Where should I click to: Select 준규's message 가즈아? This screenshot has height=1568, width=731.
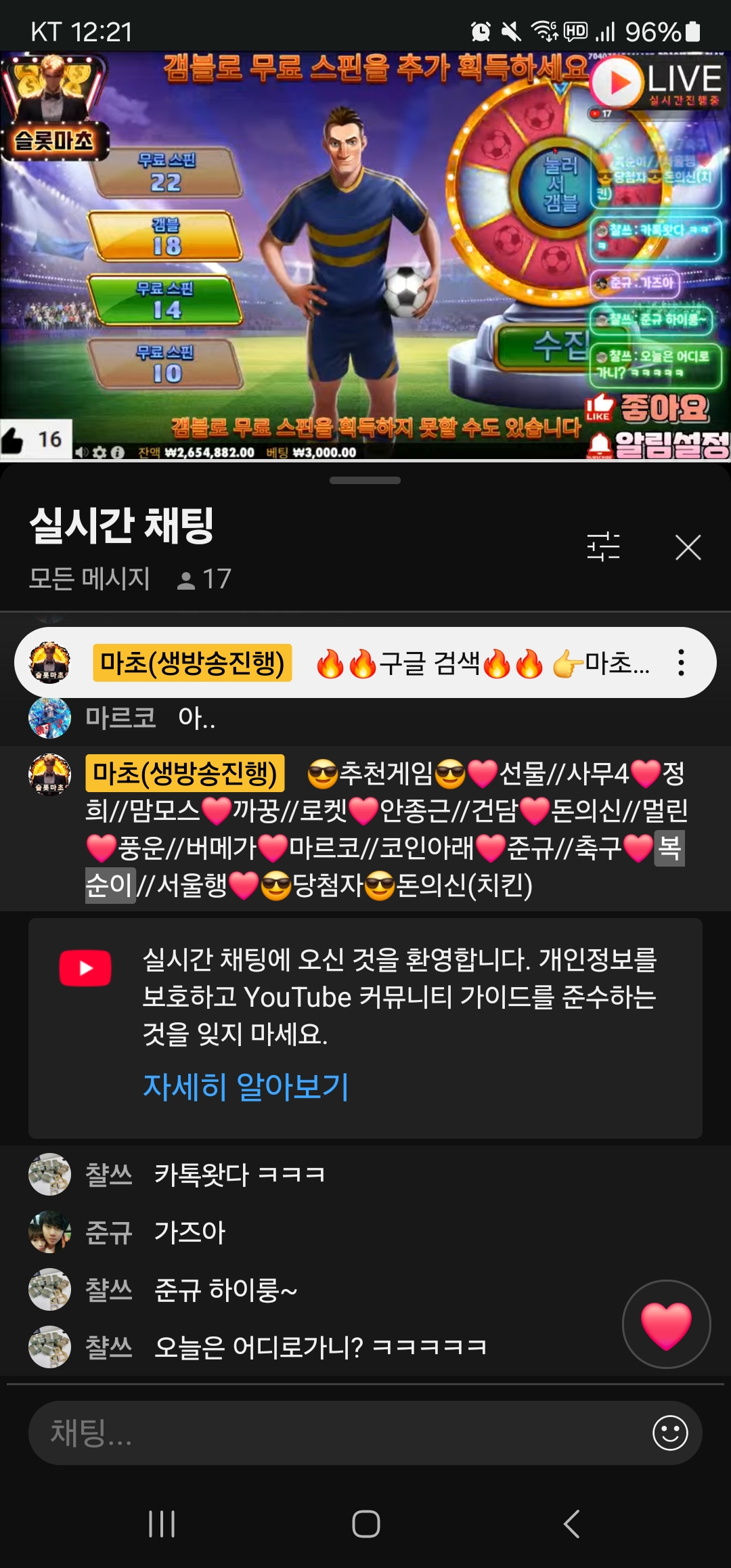[190, 1232]
